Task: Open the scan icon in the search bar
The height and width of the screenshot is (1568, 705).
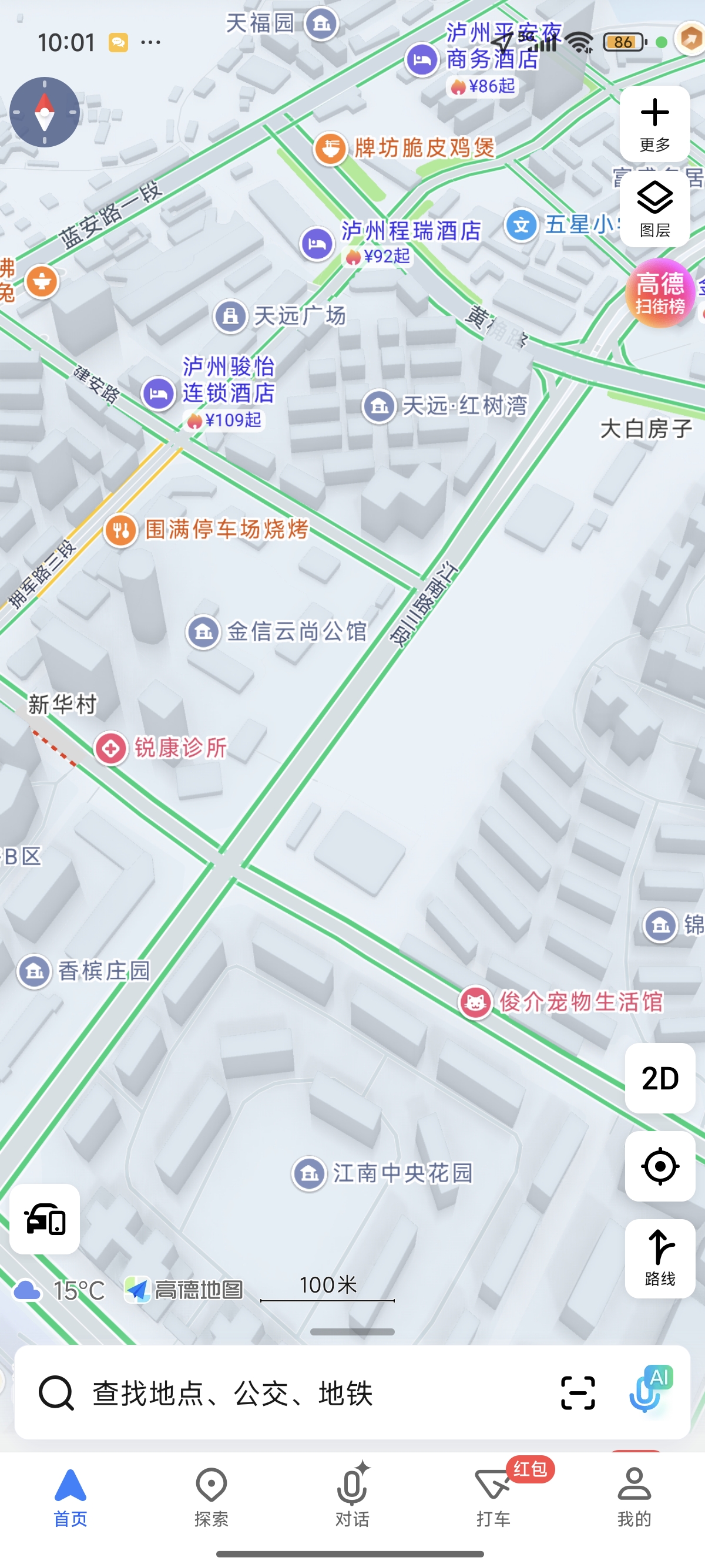Action: pos(577,1392)
